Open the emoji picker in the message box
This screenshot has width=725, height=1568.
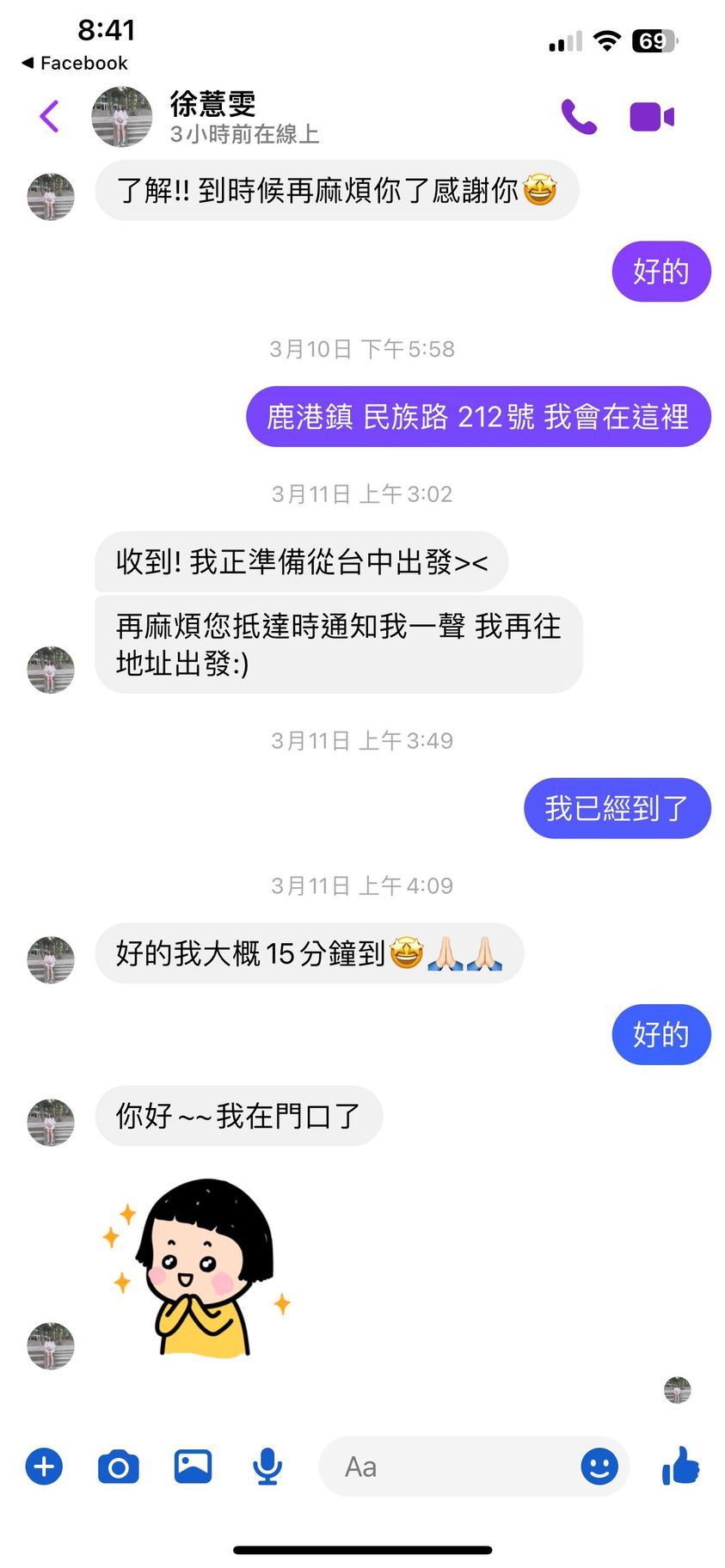point(599,1466)
